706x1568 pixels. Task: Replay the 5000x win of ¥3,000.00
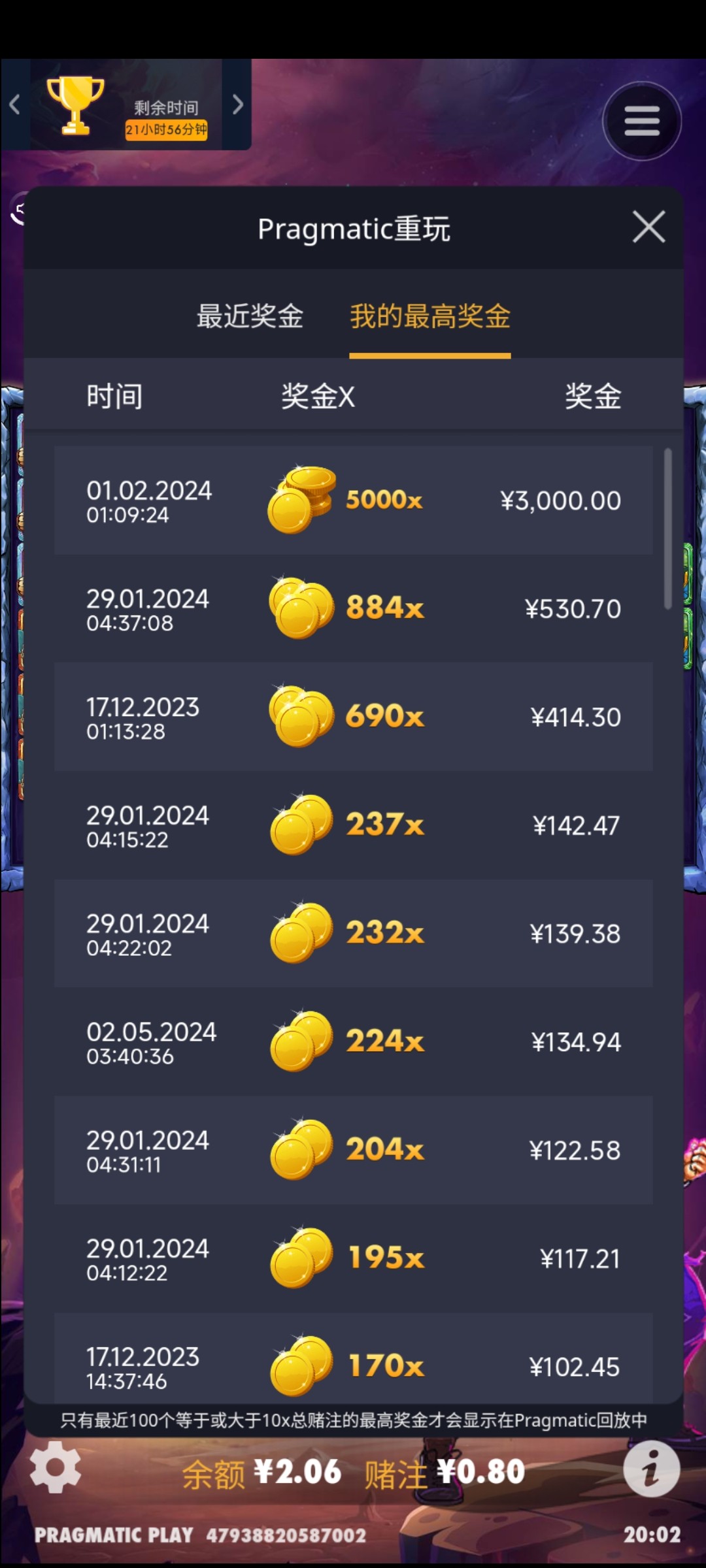pyautogui.click(x=353, y=500)
